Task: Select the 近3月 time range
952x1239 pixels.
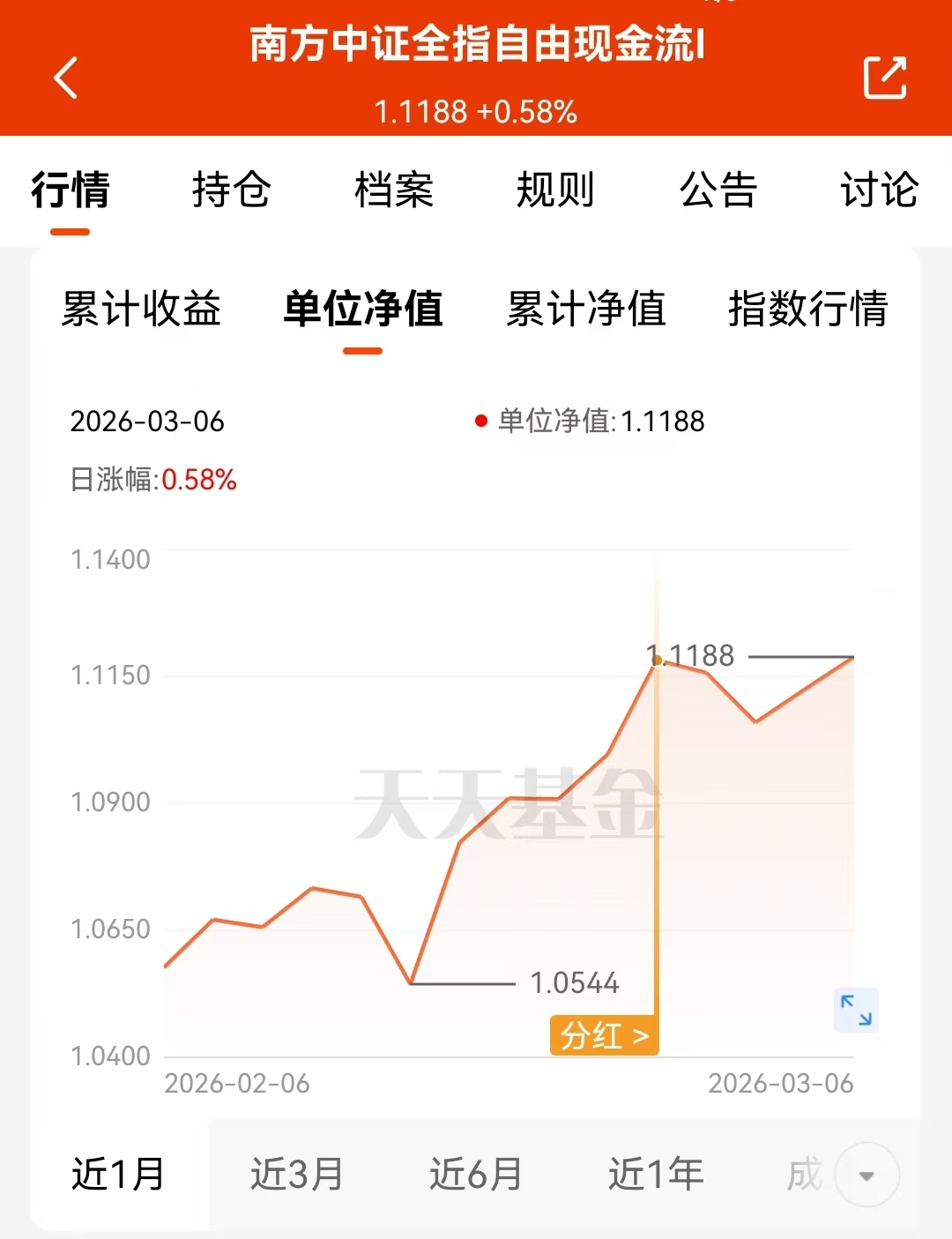Action: [297, 1175]
